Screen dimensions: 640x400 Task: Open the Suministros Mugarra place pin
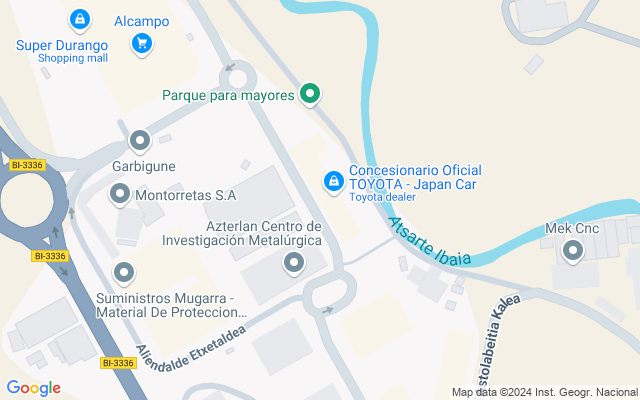(124, 271)
